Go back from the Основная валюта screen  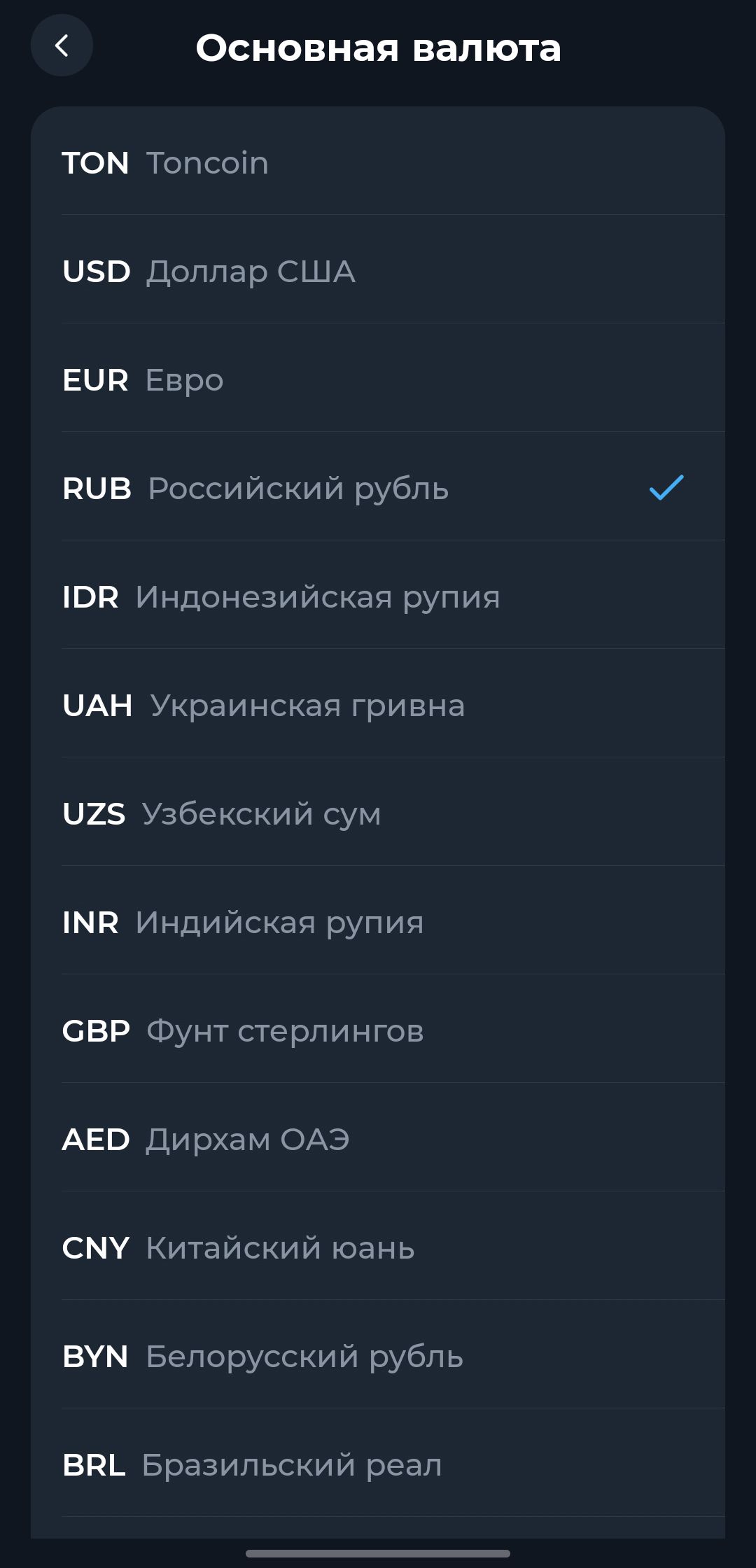pos(62,46)
